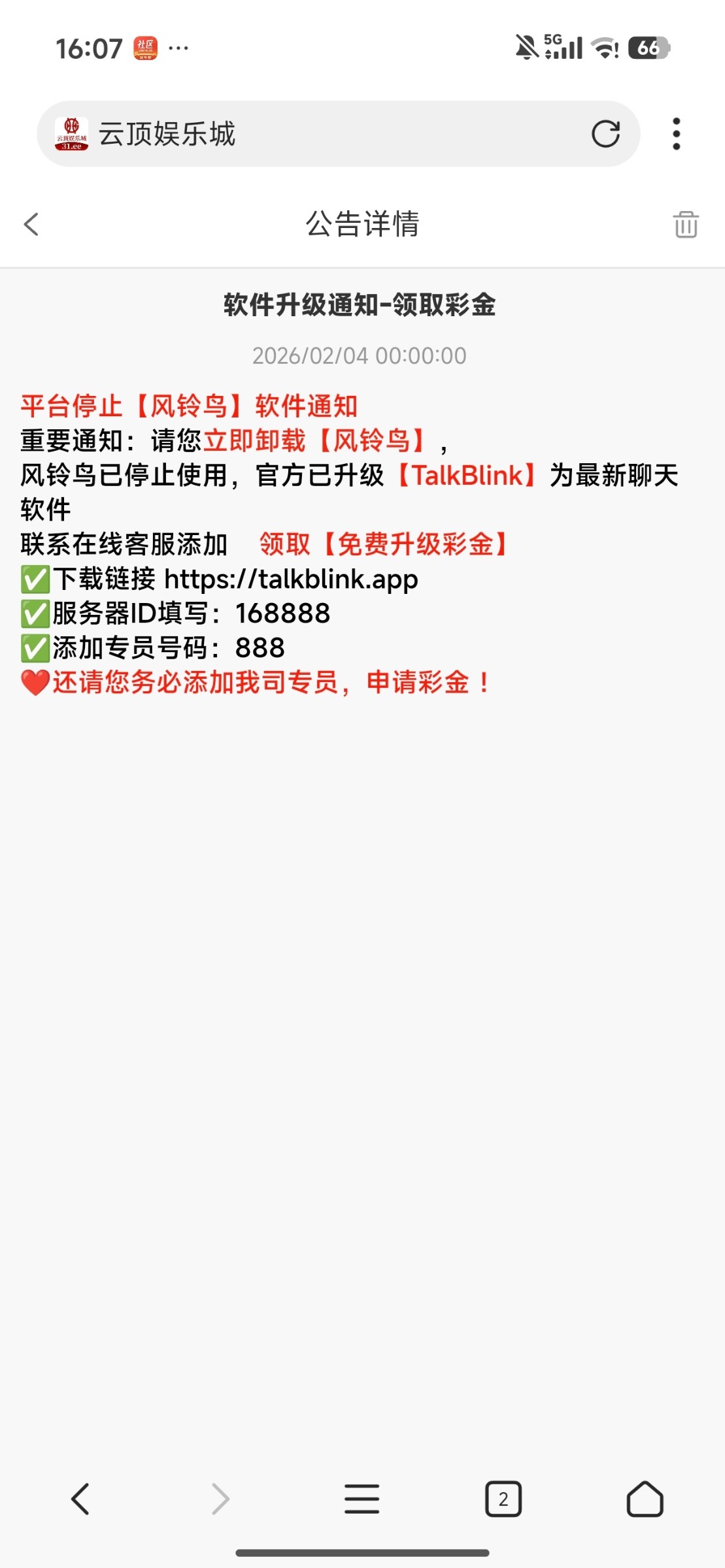
Task: Go to the browser home page
Action: tap(645, 1499)
